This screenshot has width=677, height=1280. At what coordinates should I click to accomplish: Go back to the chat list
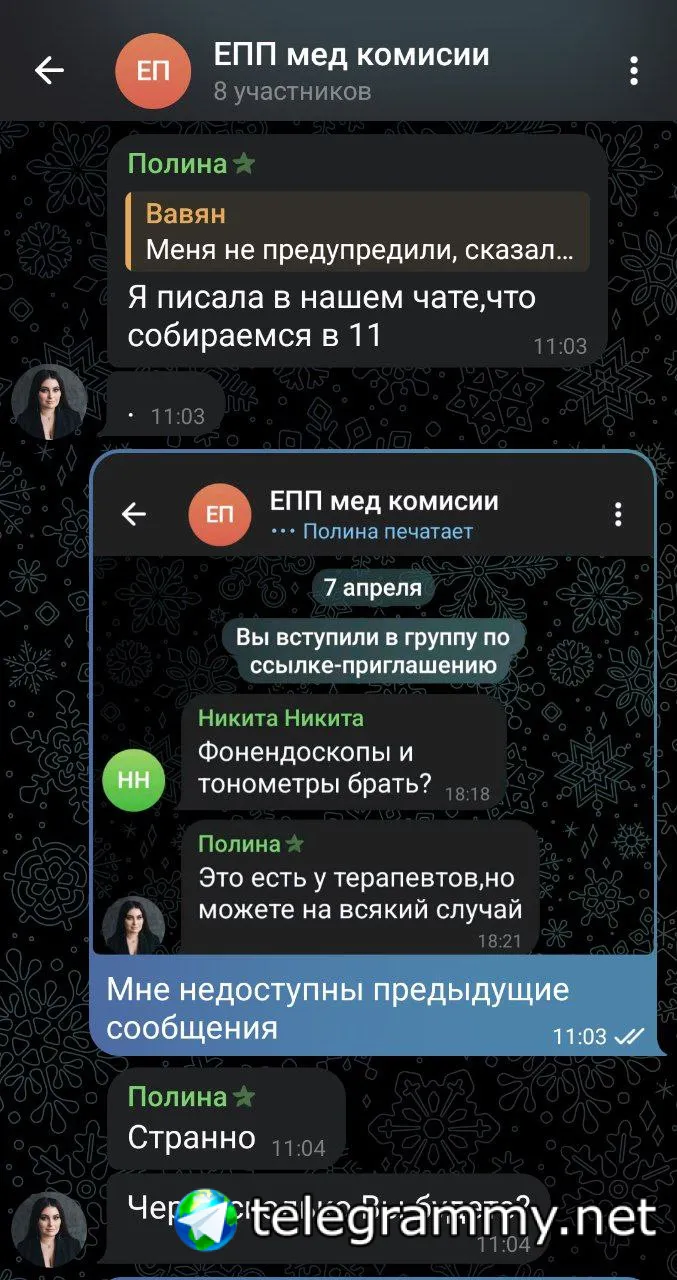point(49,70)
